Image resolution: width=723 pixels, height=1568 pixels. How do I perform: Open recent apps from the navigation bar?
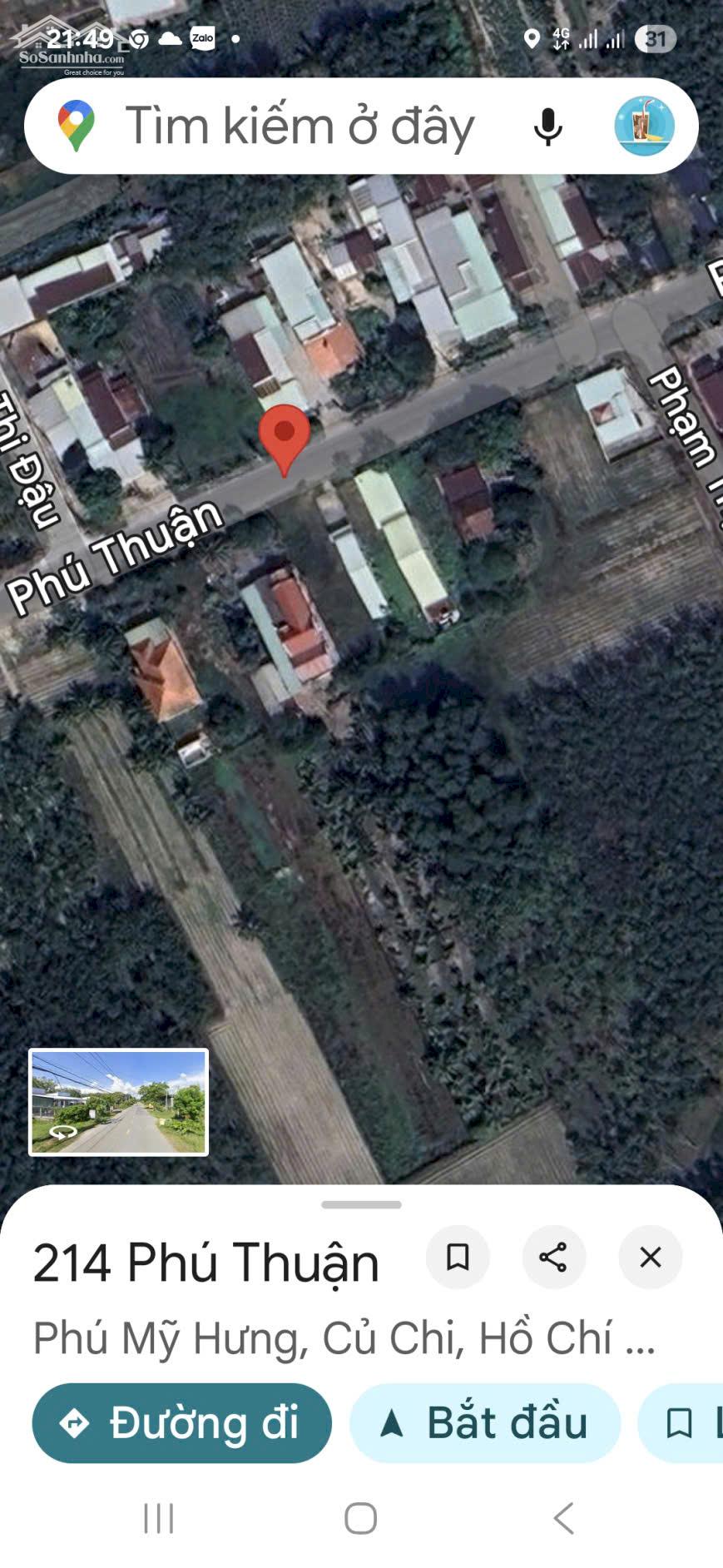click(x=159, y=1518)
